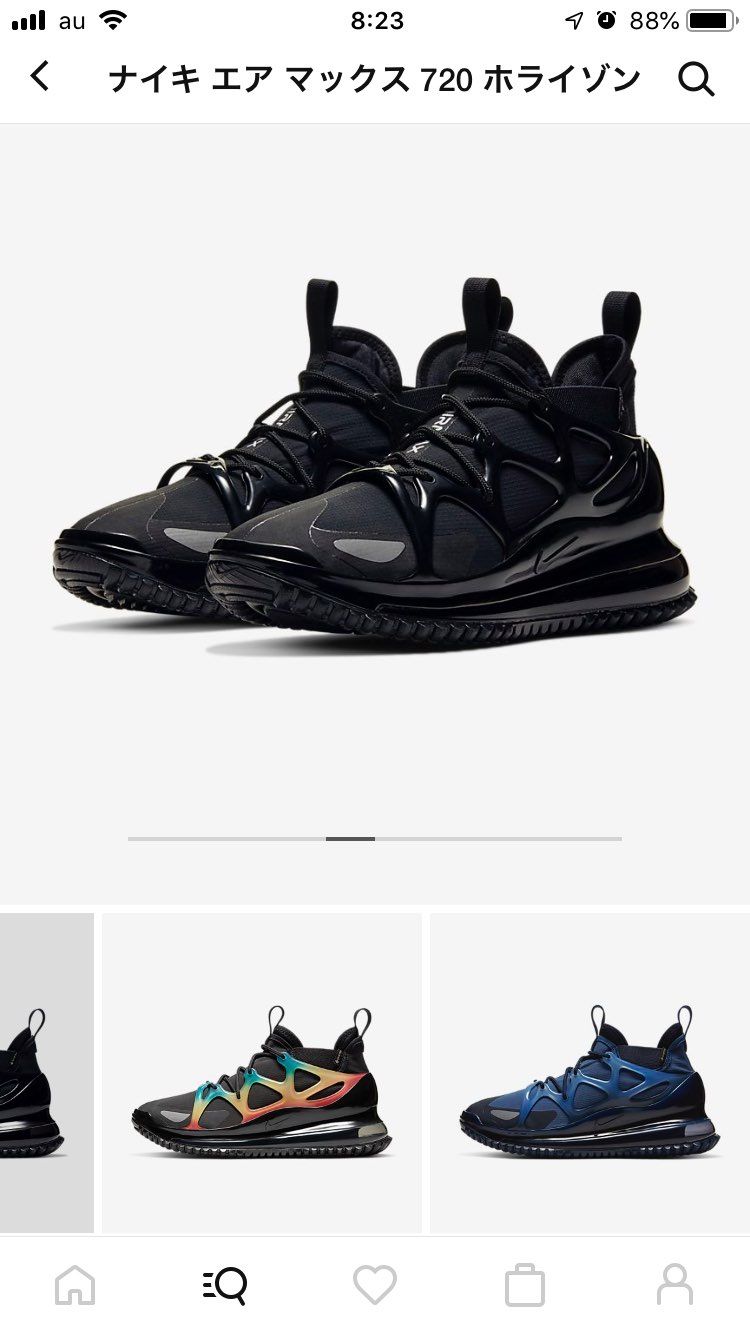Go back using the top-left arrow
The width and height of the screenshot is (750, 1334).
(40, 77)
